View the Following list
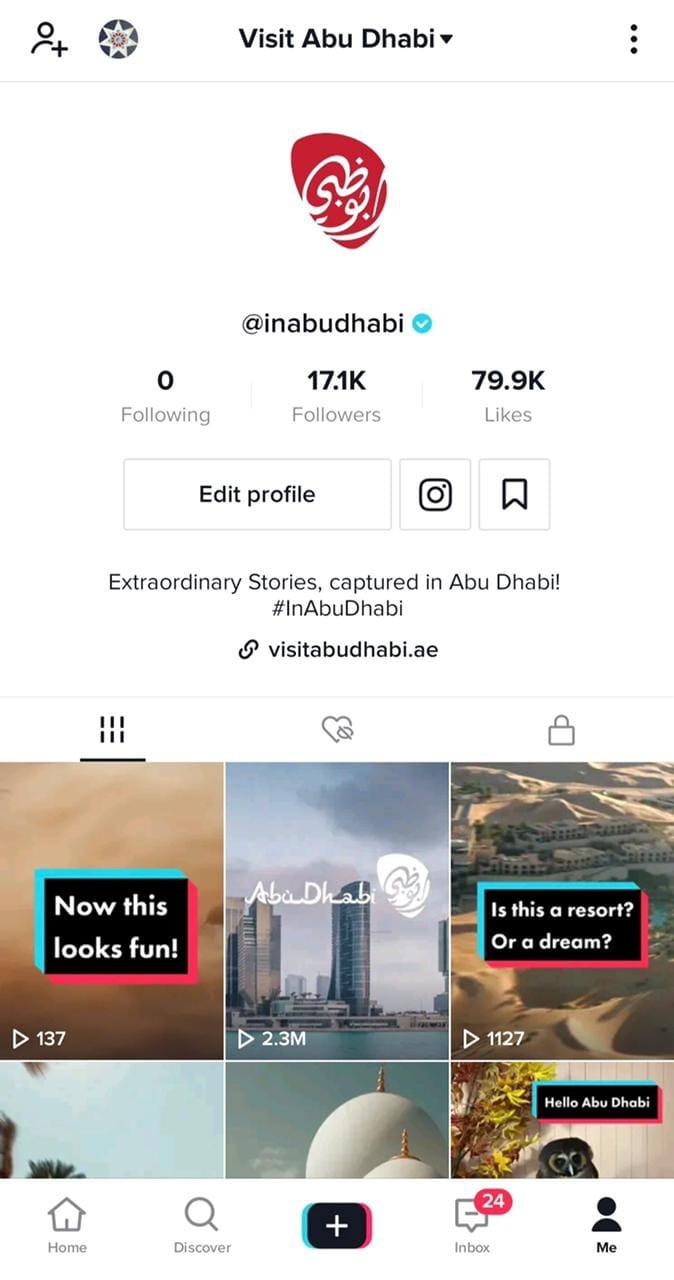The width and height of the screenshot is (674, 1280). tap(165, 396)
